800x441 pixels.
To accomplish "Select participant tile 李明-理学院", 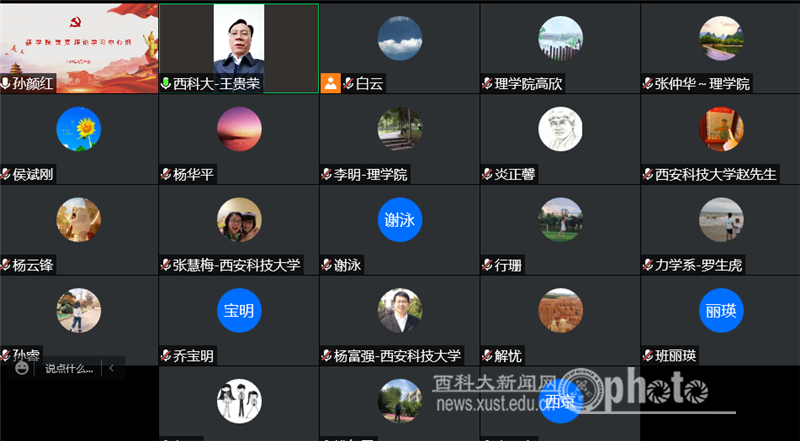I will 399,129.
